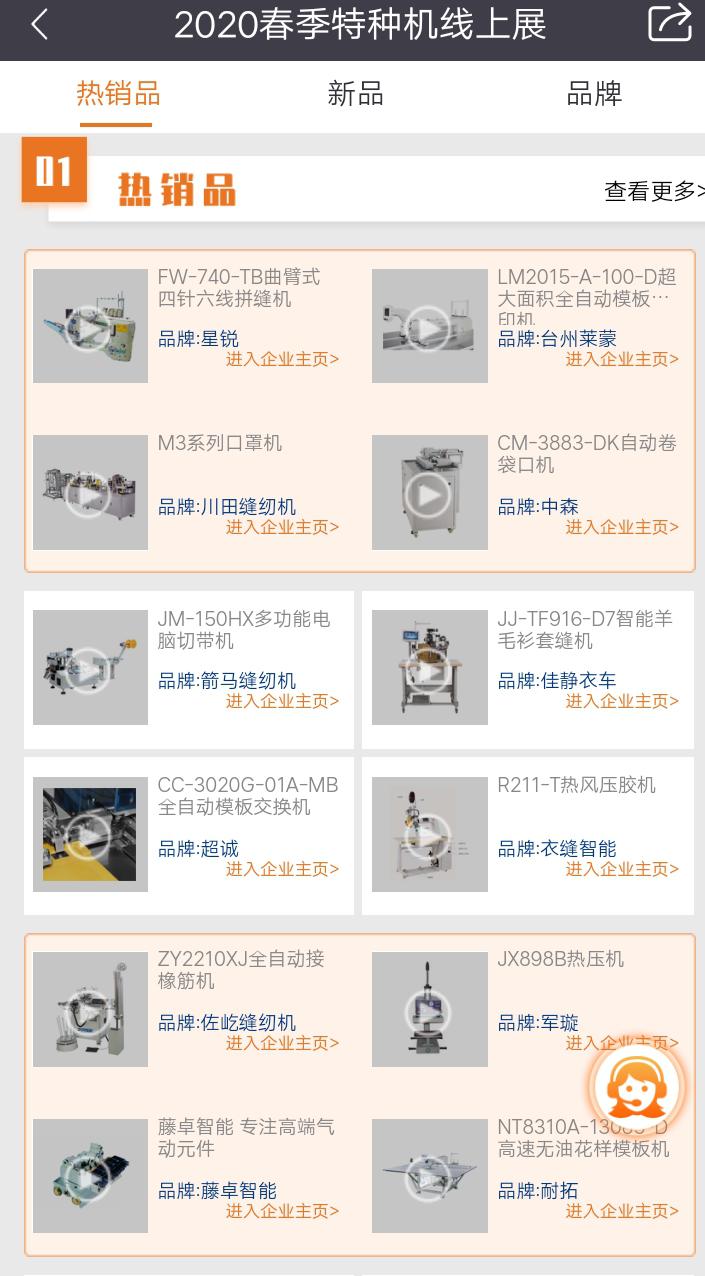This screenshot has height=1276, width=705.
Task: Tap 查看更多 in the hot products header
Action: [x=654, y=190]
